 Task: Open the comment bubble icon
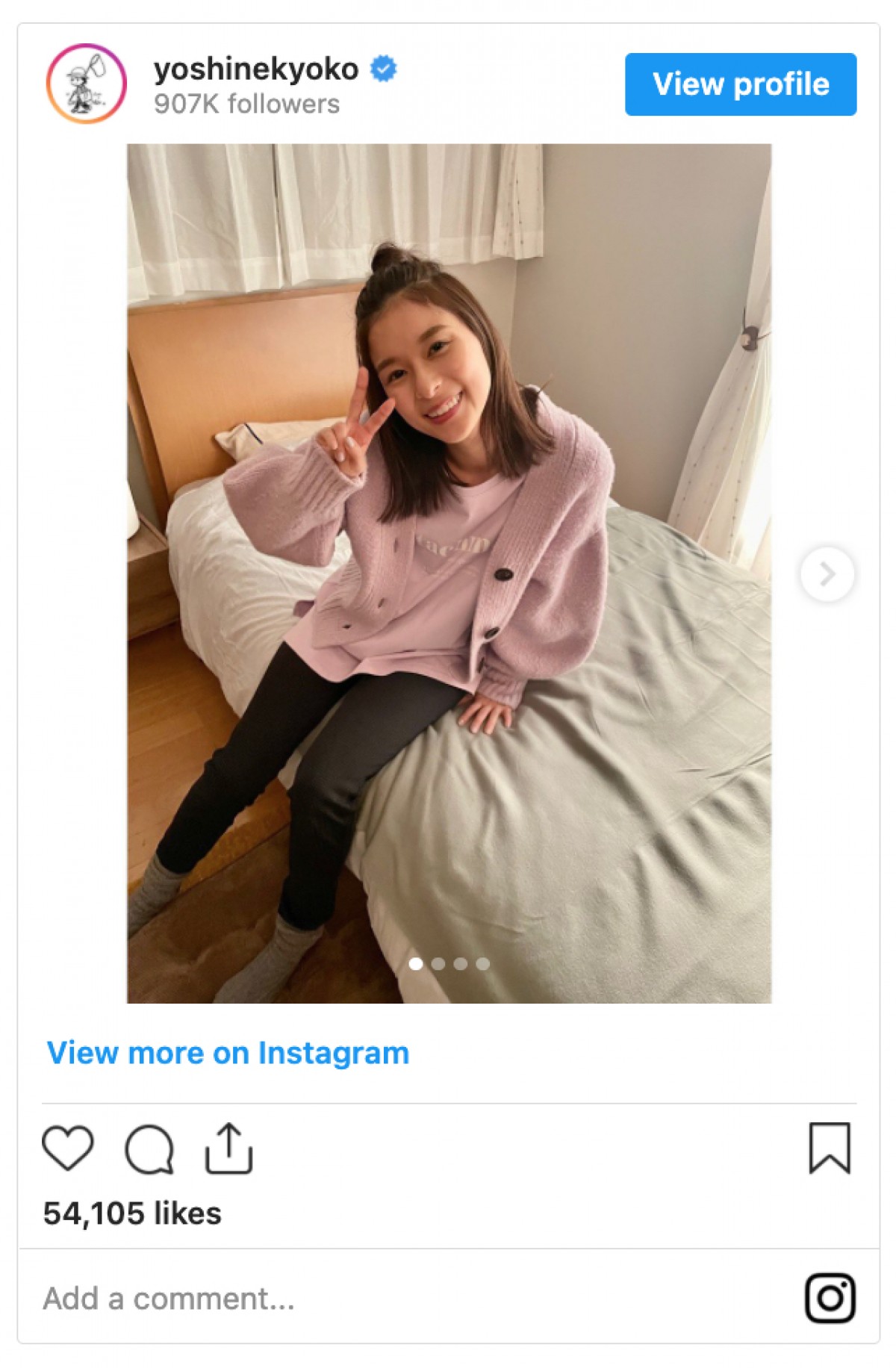pyautogui.click(x=149, y=1149)
